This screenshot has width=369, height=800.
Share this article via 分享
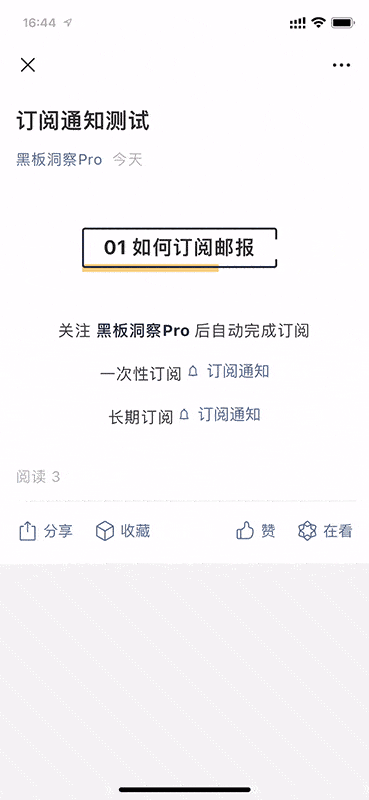pyautogui.click(x=45, y=531)
